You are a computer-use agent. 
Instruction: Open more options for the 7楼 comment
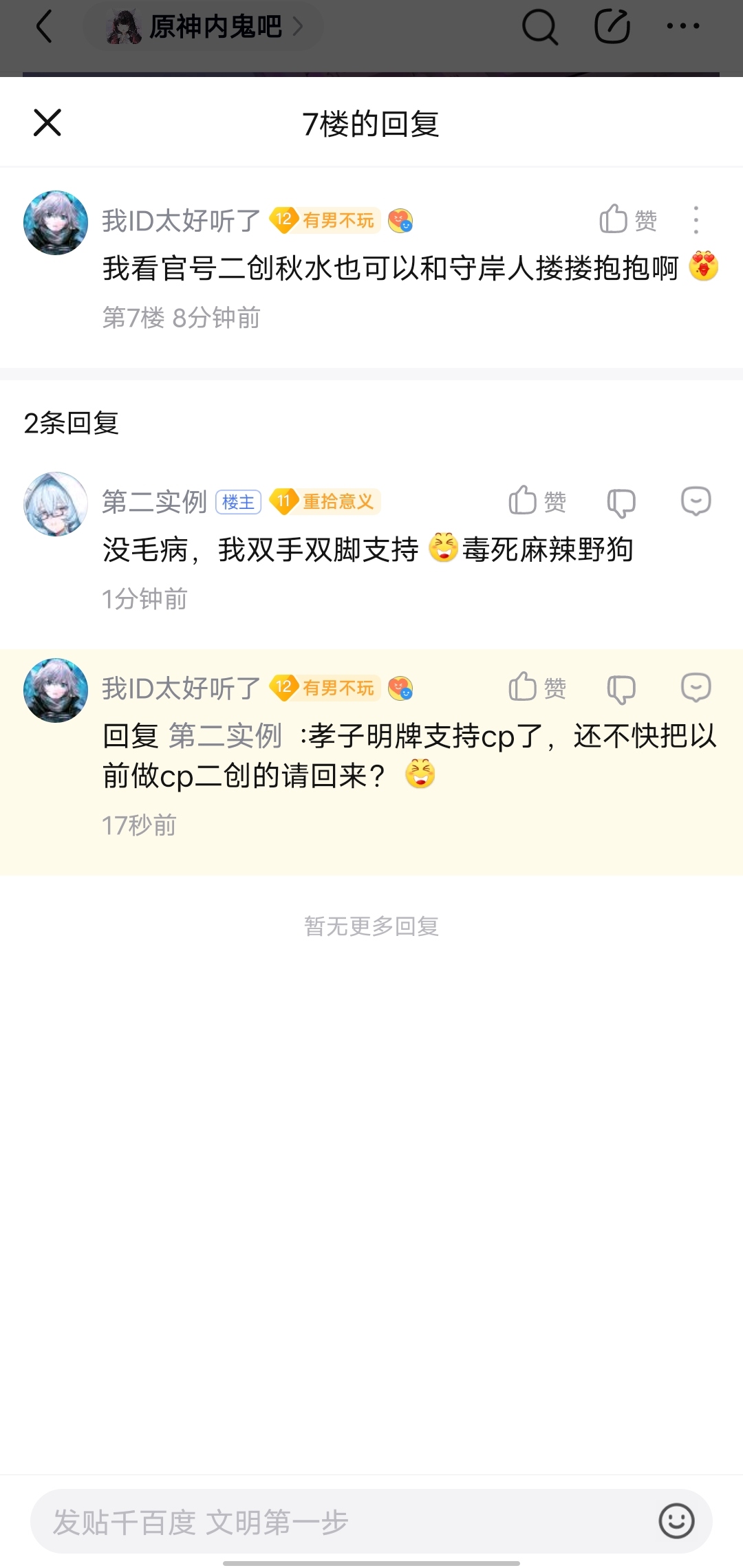click(696, 220)
